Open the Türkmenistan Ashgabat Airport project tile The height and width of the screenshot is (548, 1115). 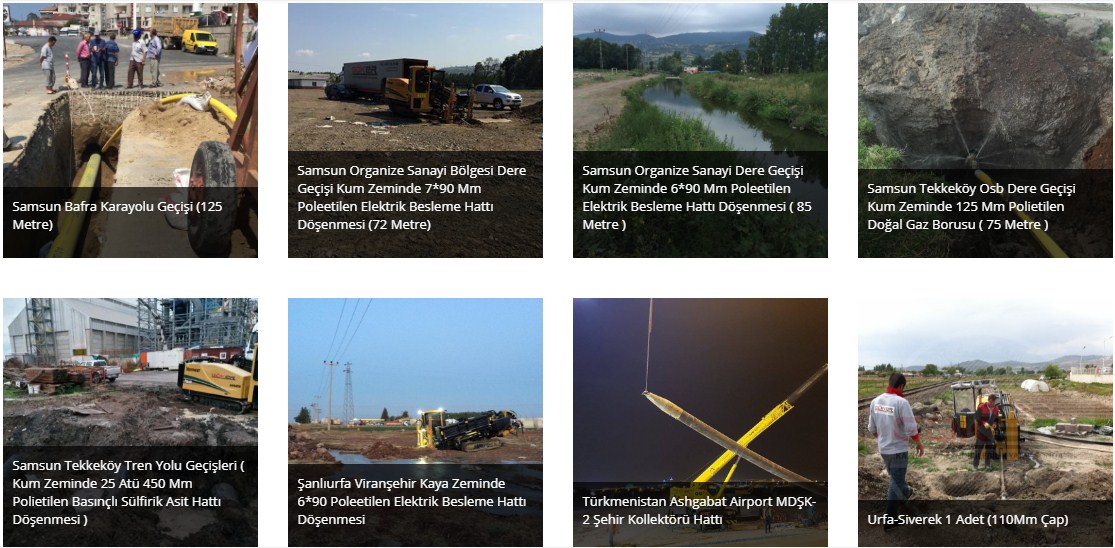(x=700, y=422)
